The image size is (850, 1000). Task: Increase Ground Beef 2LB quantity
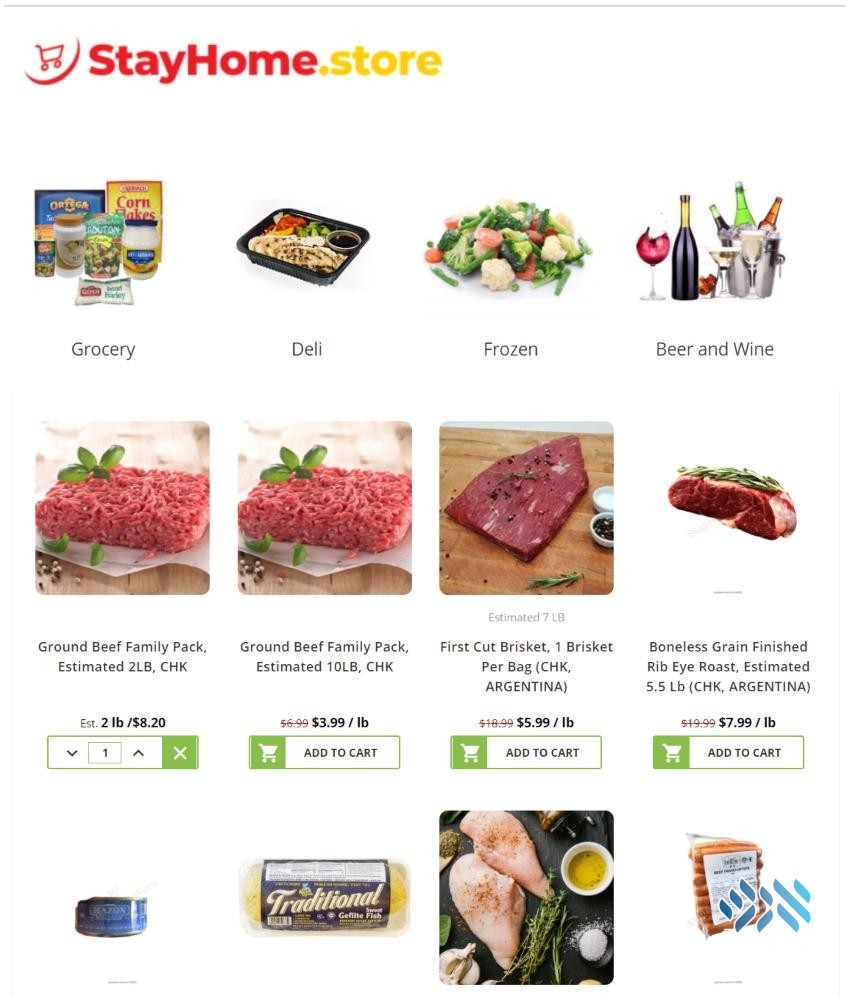coord(139,753)
